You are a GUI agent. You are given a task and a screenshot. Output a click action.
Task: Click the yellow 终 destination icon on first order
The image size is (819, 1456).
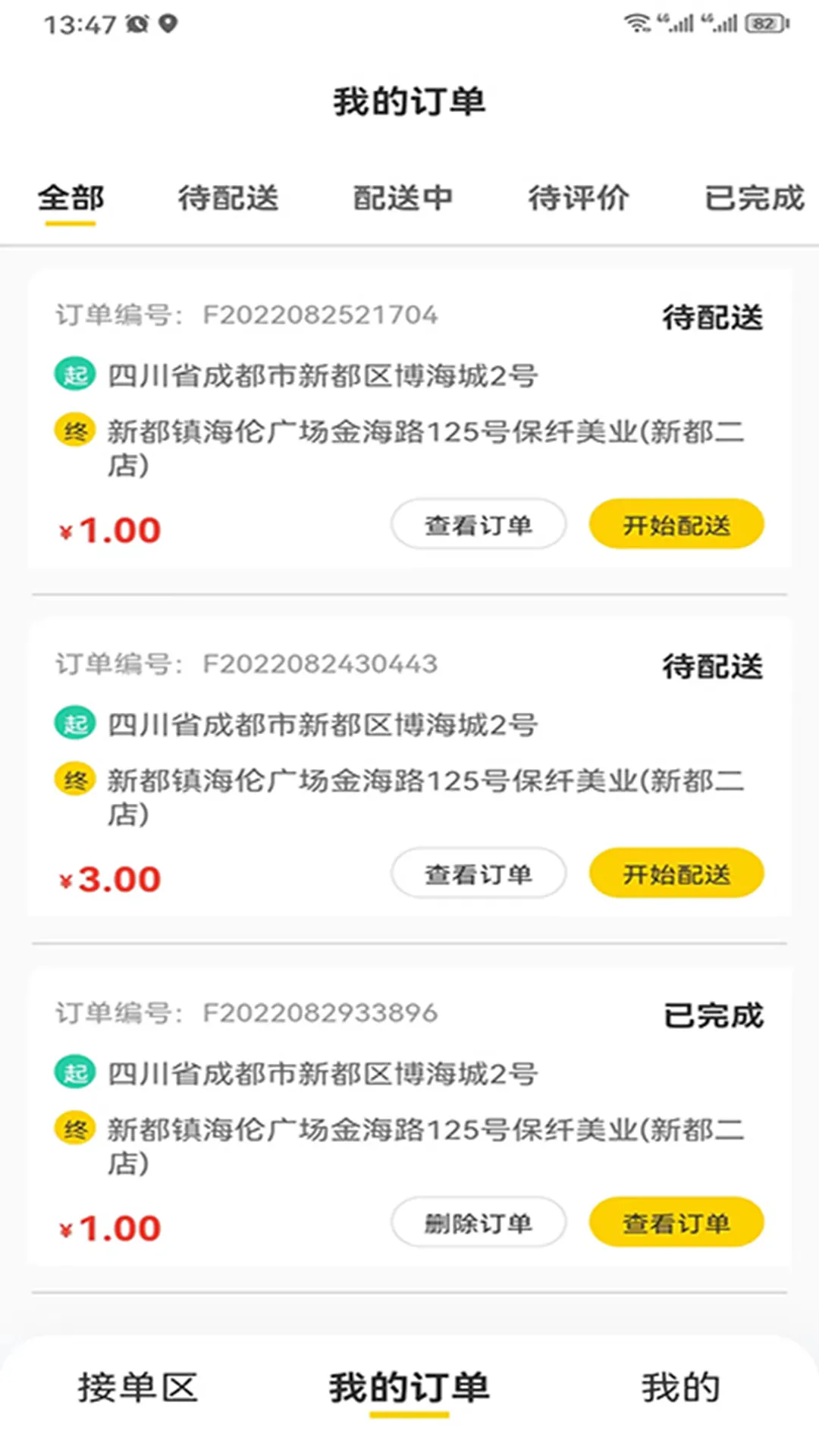[x=74, y=429]
